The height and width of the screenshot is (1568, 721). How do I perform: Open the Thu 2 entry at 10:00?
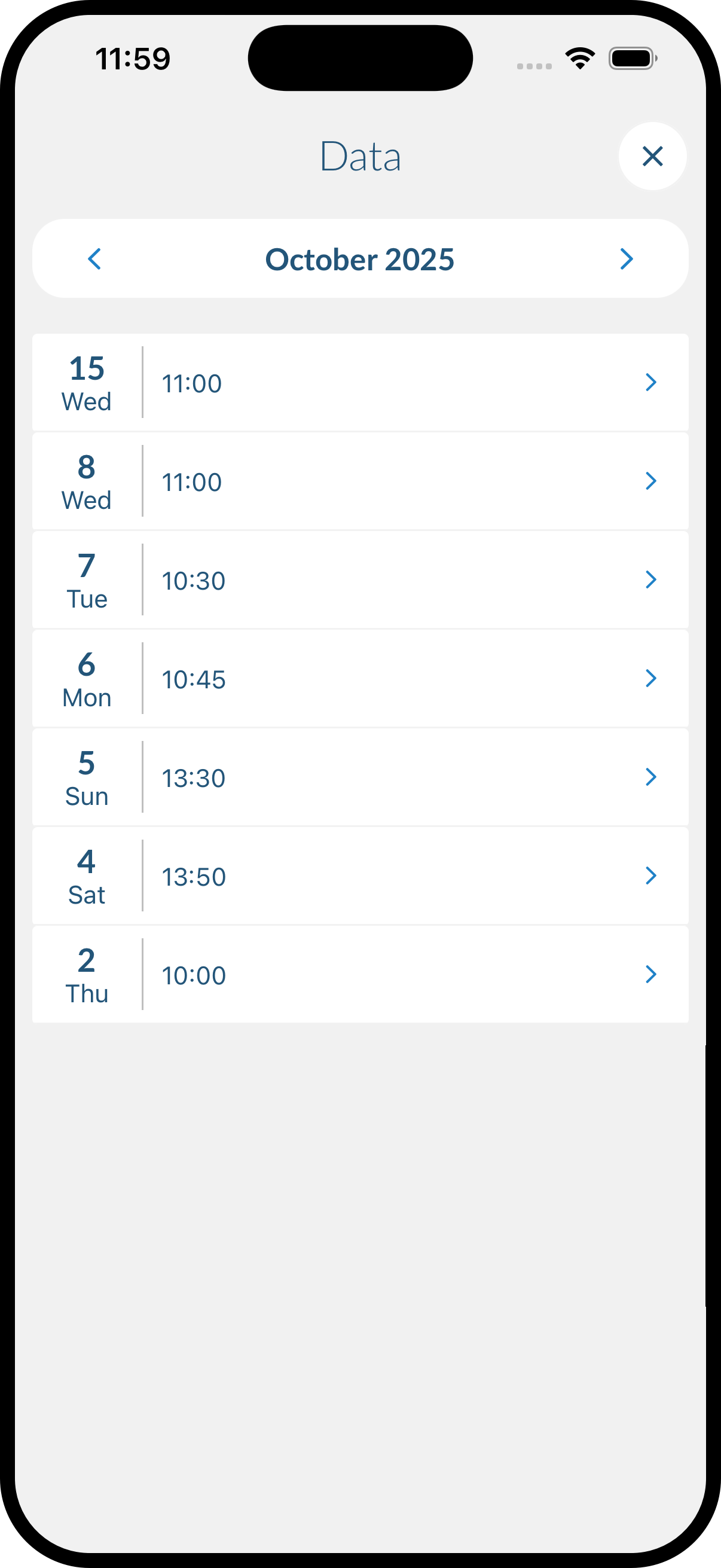(360, 974)
